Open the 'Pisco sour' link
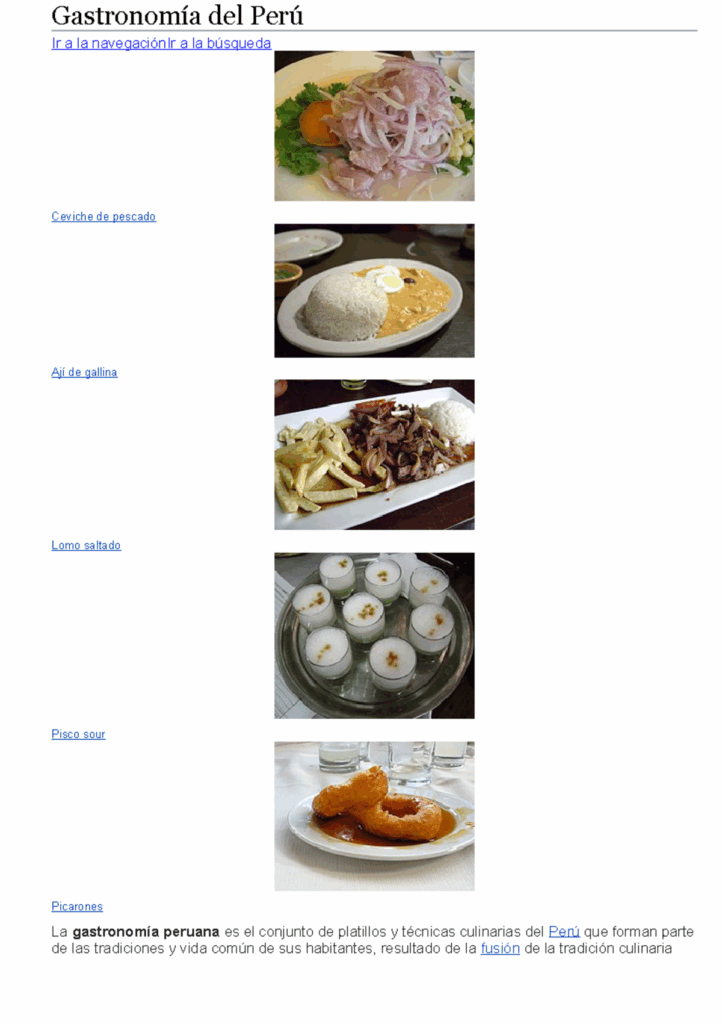This screenshot has width=722, height=1024. [78, 734]
